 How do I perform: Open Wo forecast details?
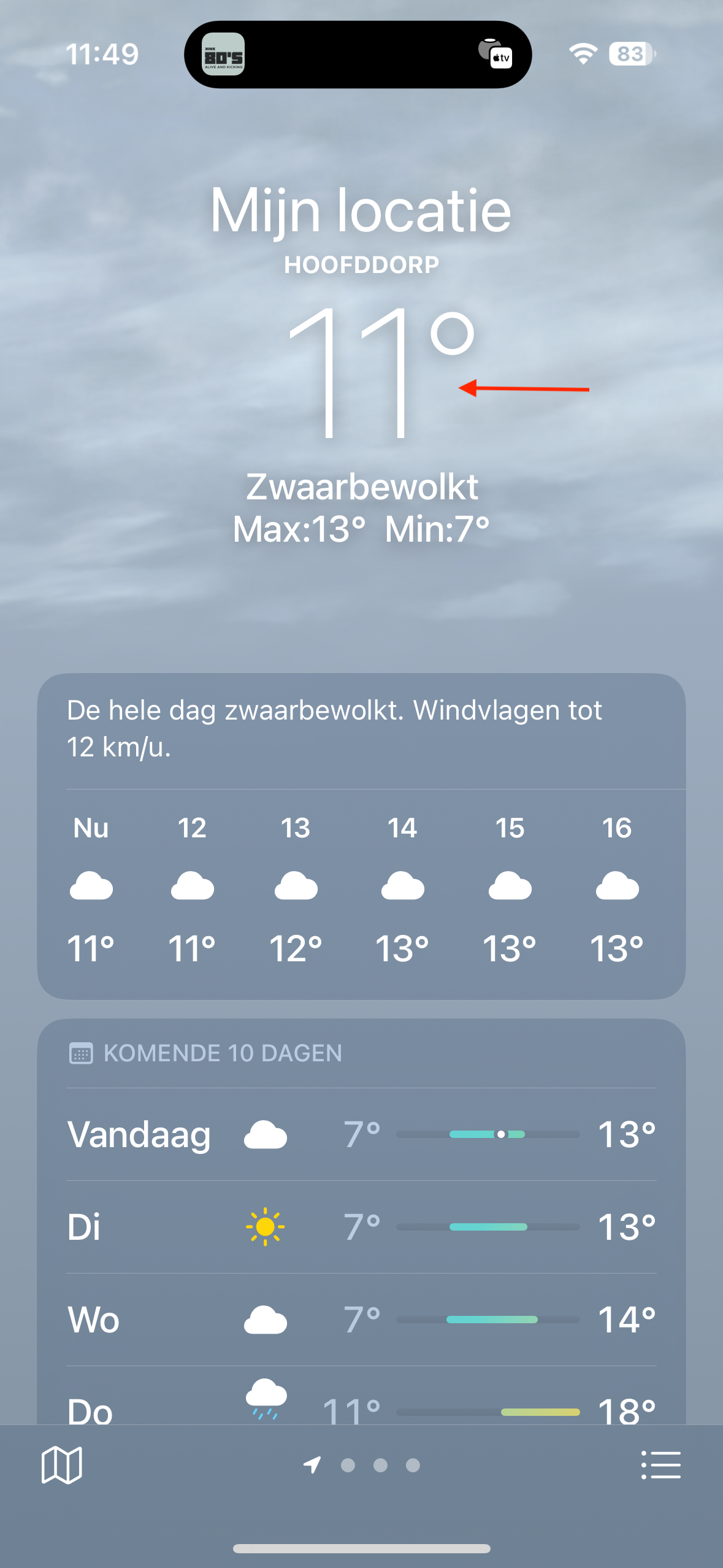(x=361, y=1320)
